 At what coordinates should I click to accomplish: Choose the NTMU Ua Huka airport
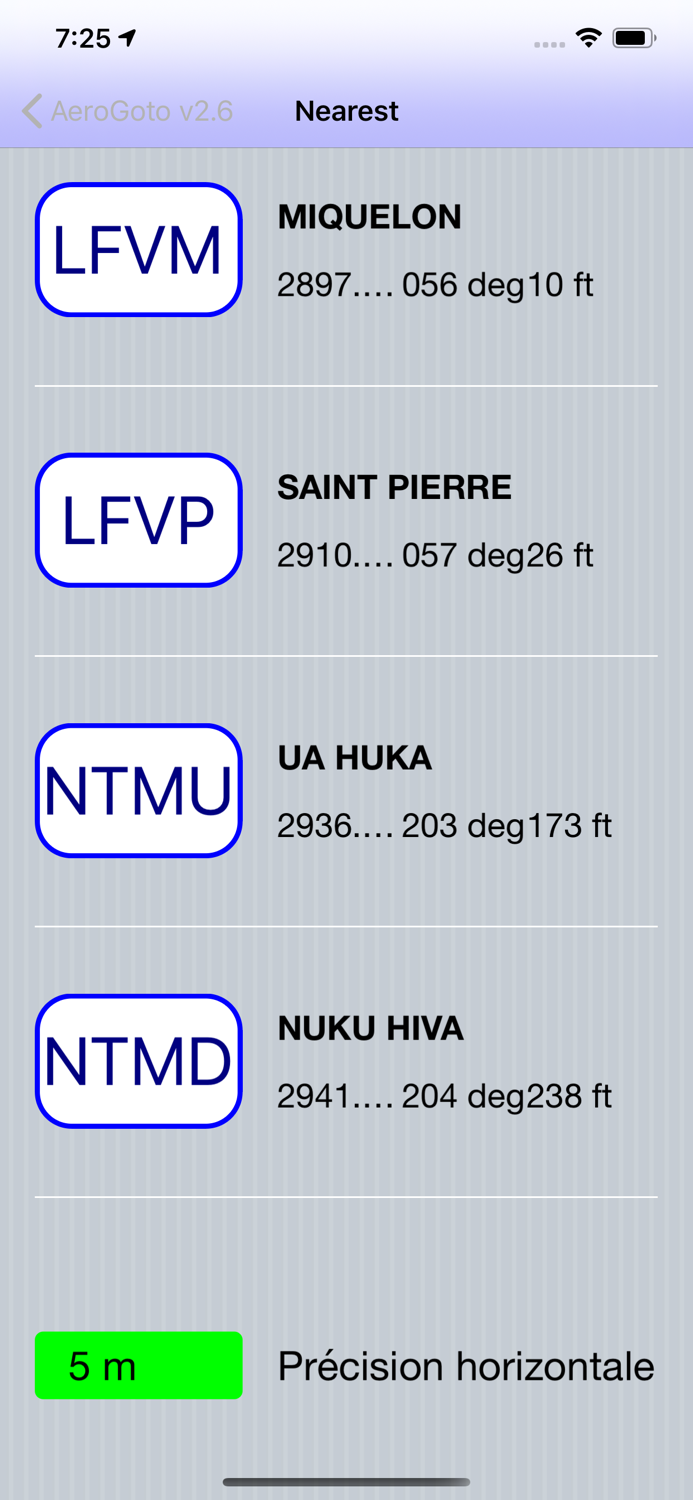coord(139,791)
